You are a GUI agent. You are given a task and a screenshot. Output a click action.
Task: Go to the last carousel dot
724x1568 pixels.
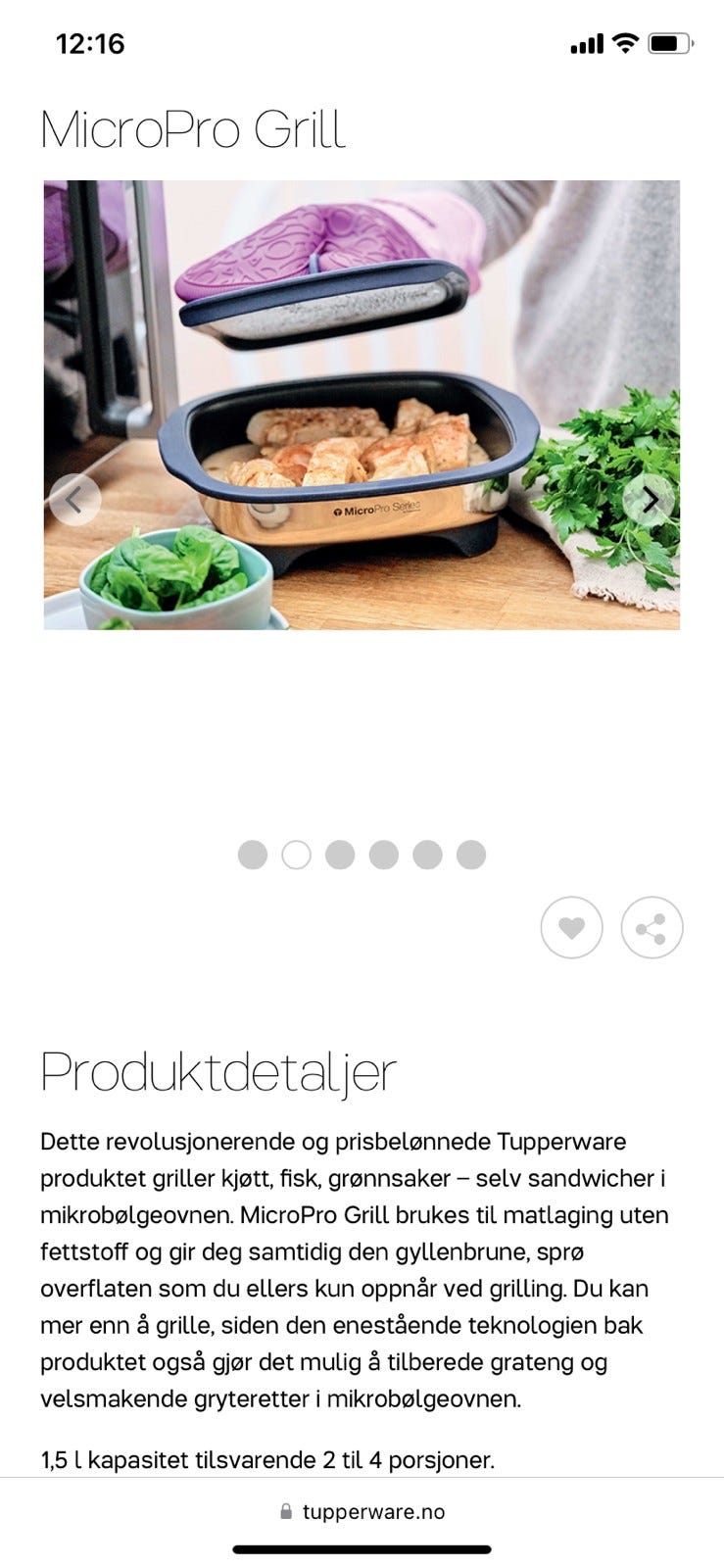471,855
